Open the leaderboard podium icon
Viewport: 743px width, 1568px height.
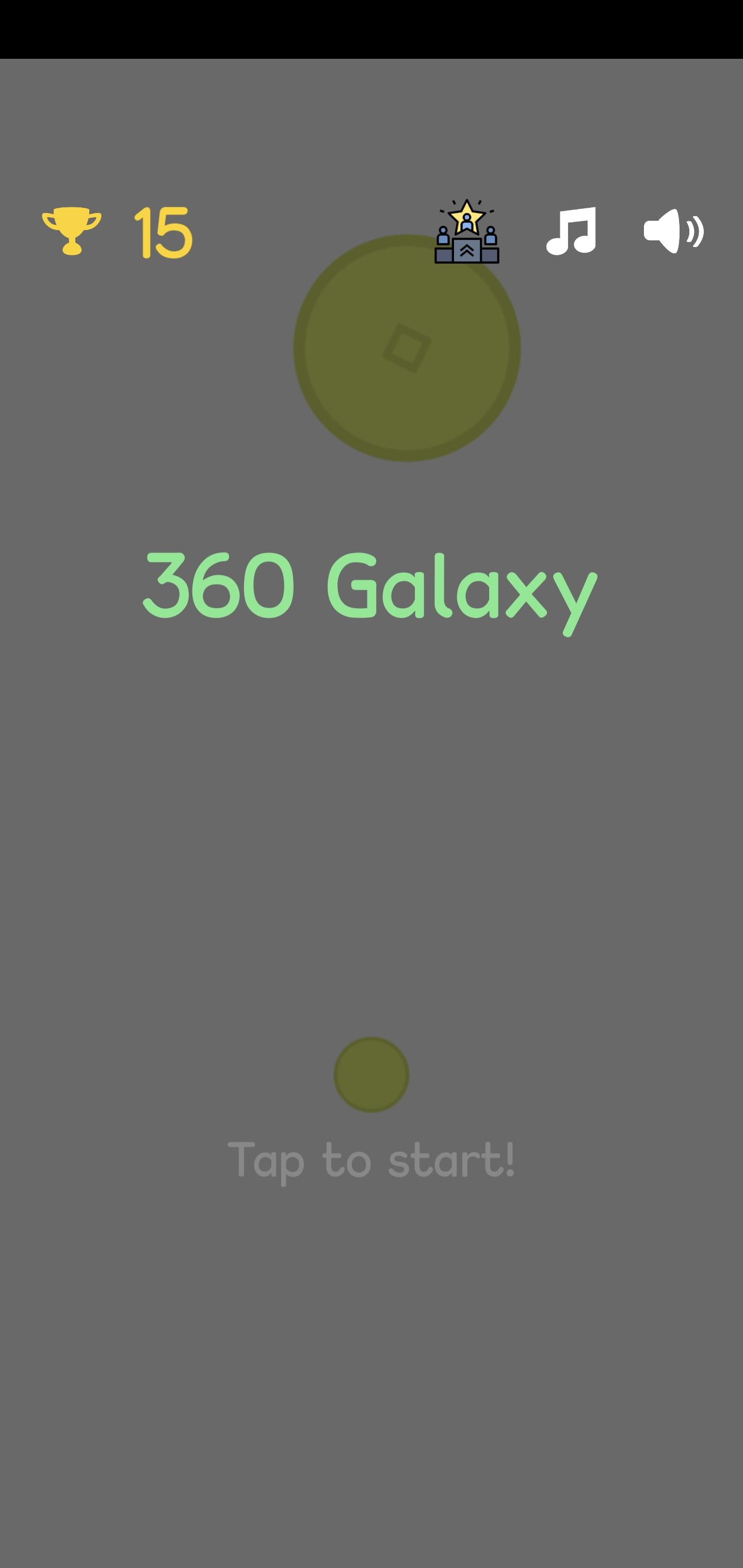coord(466,231)
